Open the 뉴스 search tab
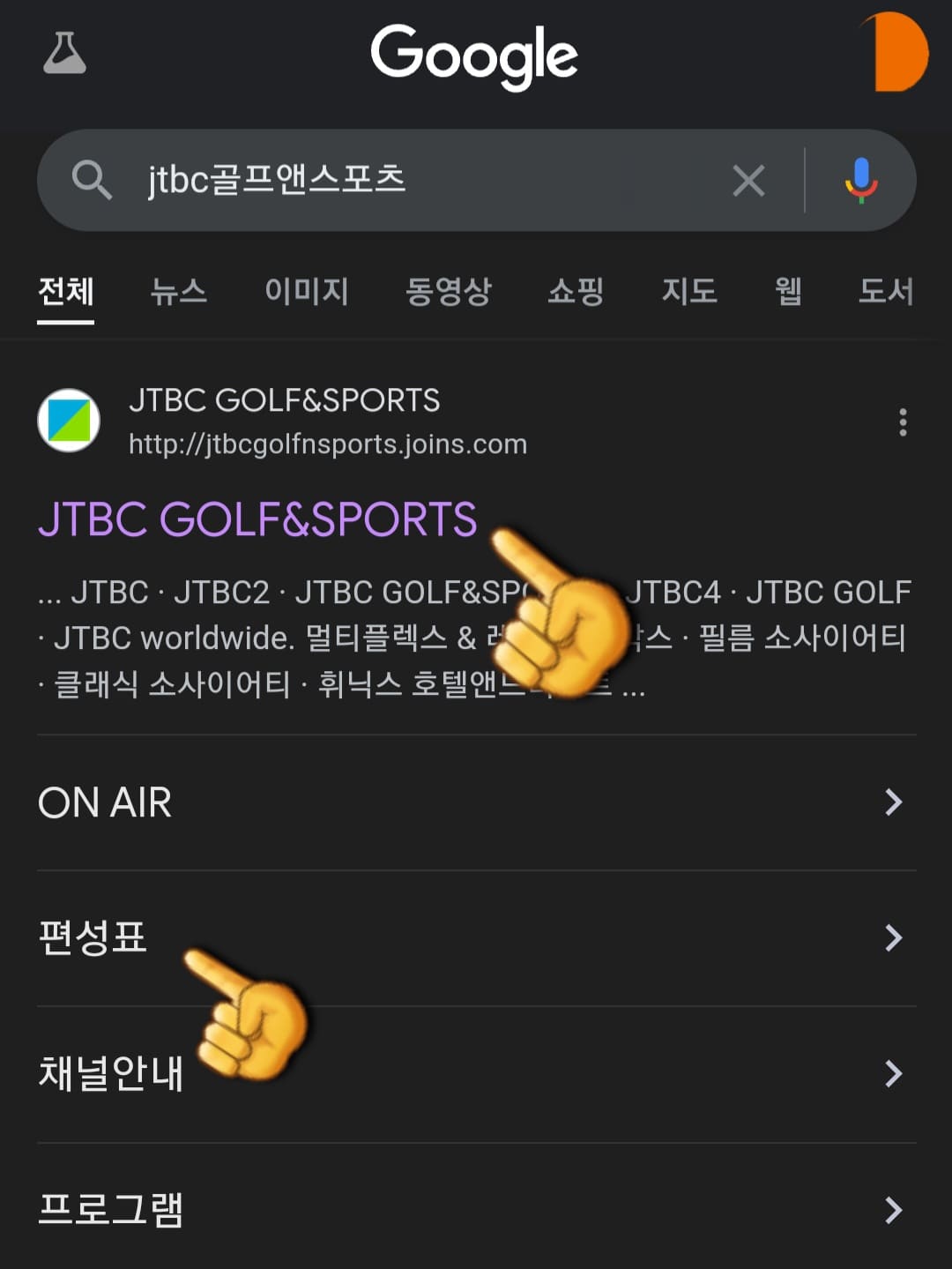The image size is (952, 1269). click(179, 292)
